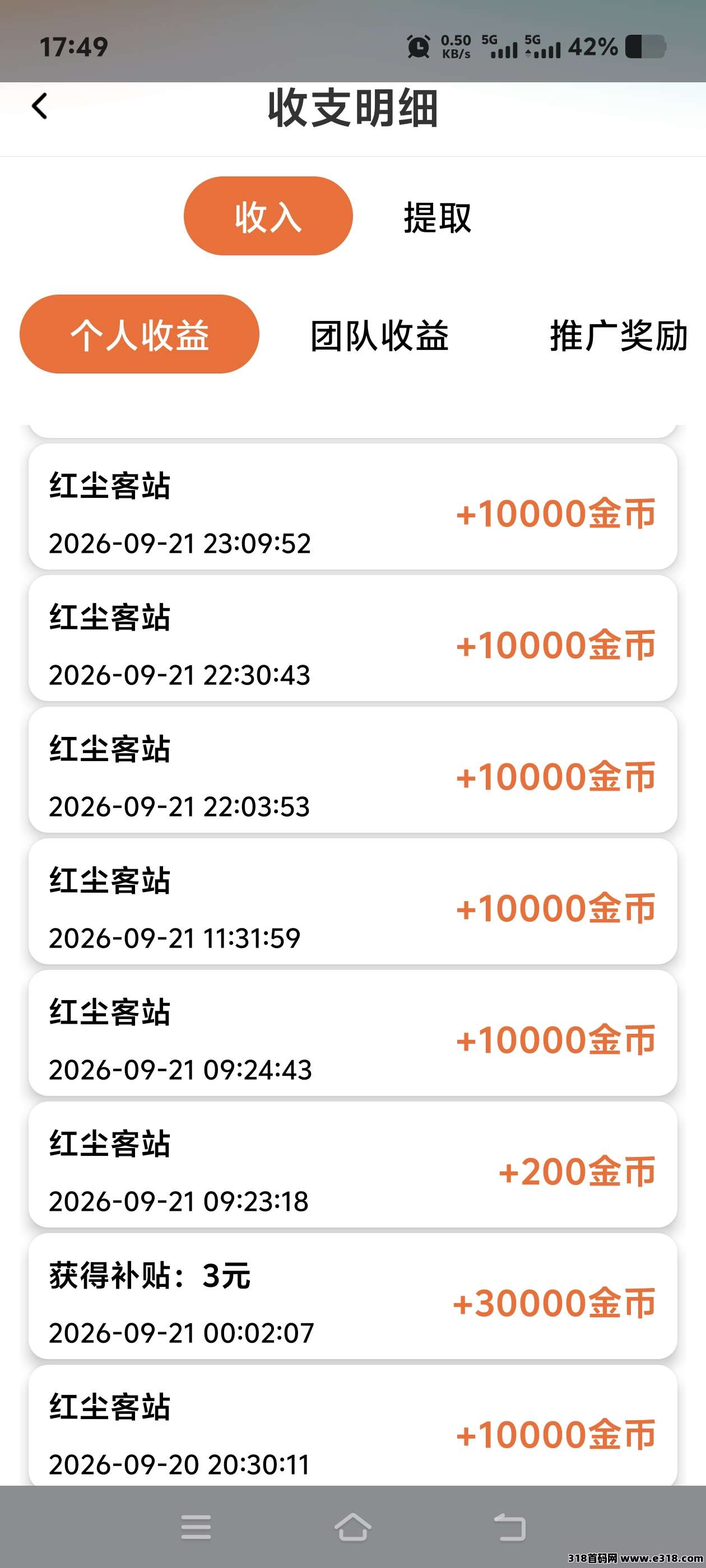706x1568 pixels.
Task: Select the 个人收益 filter
Action: pos(140,334)
